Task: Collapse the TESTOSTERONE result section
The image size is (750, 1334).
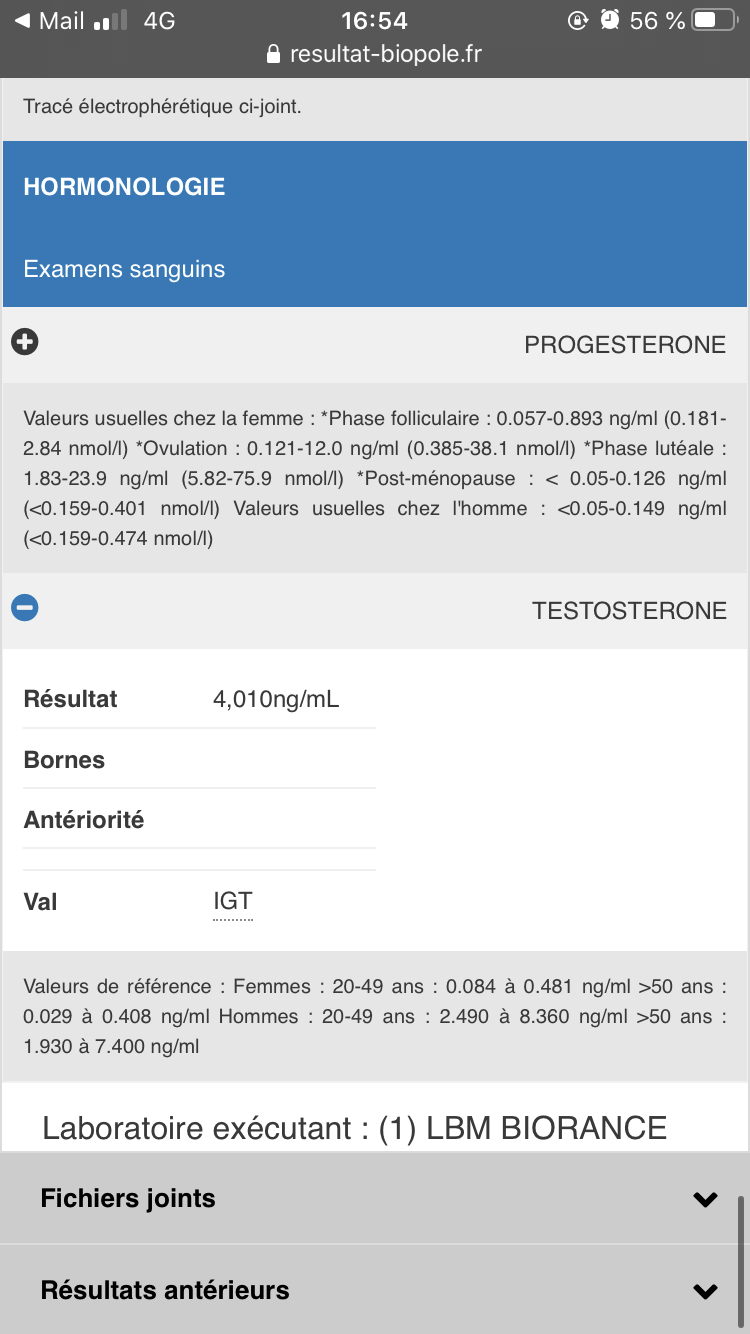Action: click(x=25, y=607)
